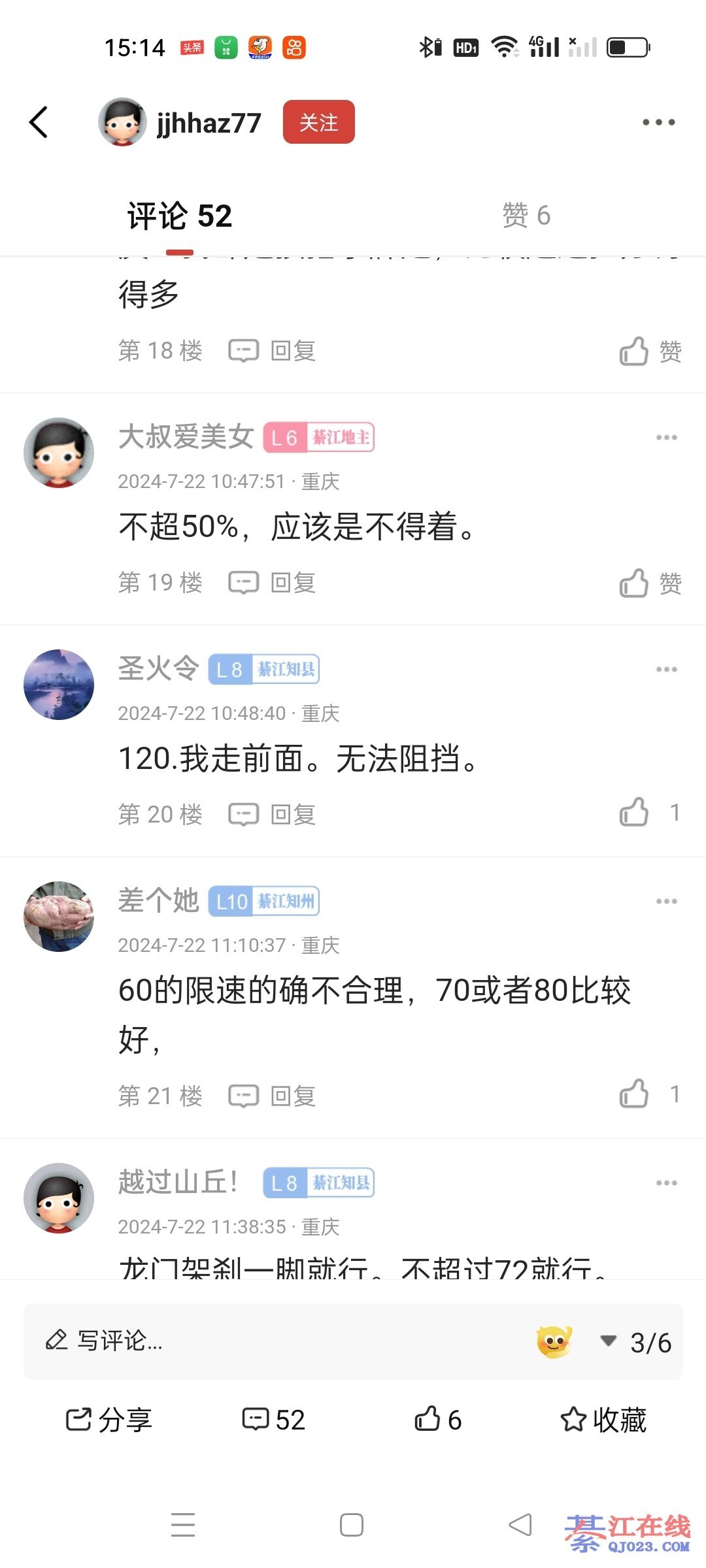Screen dimensions: 706x1568
Task: Open more options on 圣火令's comment
Action: click(x=666, y=670)
